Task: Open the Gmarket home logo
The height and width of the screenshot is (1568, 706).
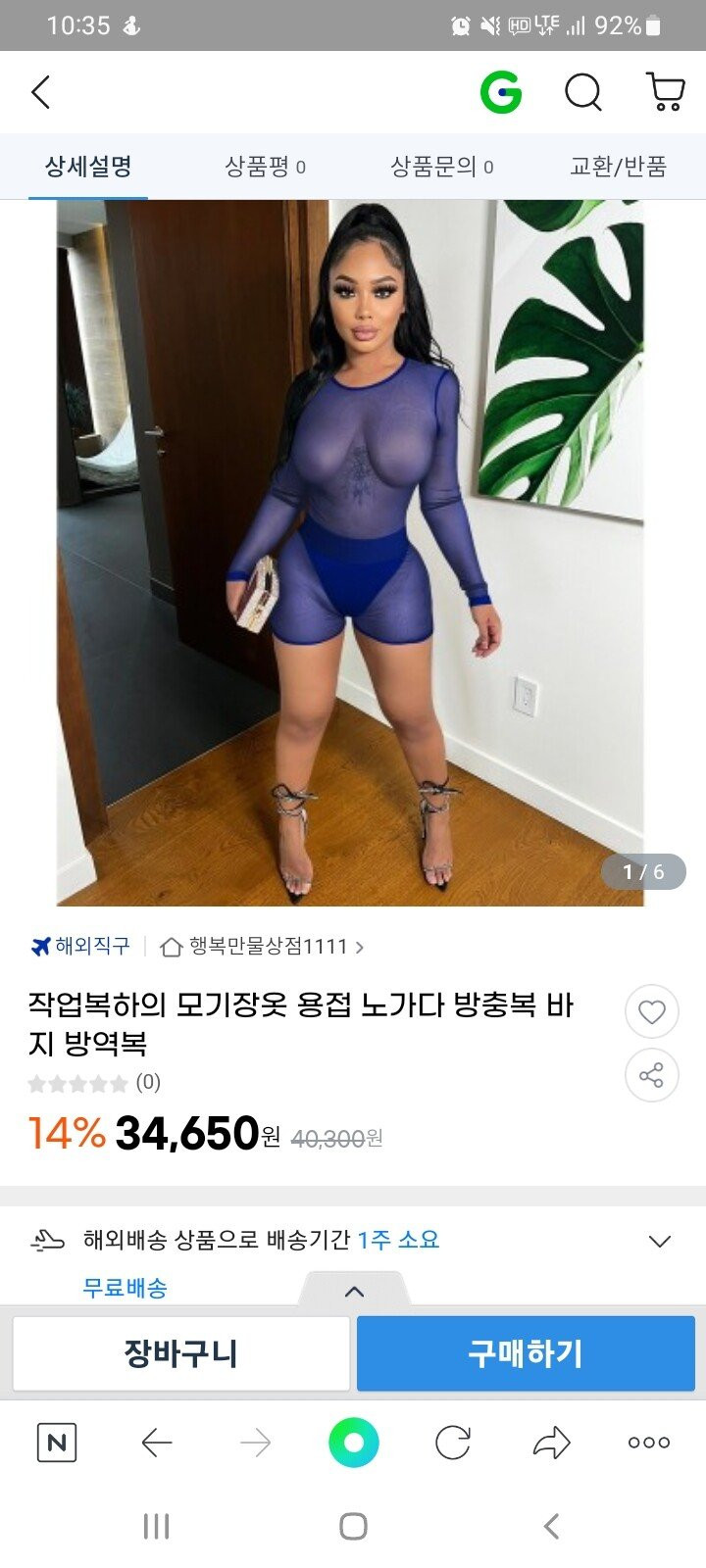Action: click(x=501, y=93)
